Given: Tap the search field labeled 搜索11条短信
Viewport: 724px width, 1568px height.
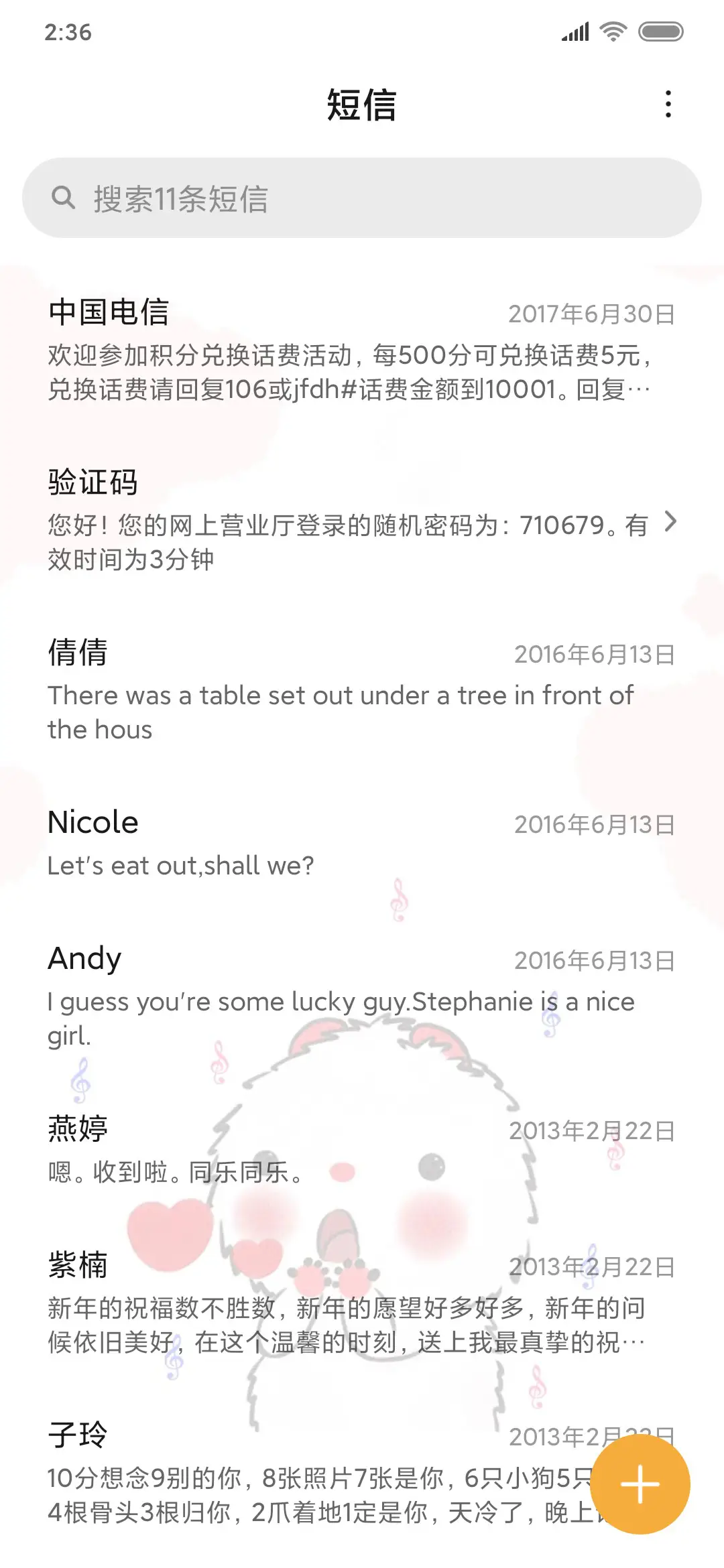Looking at the screenshot, I should tap(268, 196).
